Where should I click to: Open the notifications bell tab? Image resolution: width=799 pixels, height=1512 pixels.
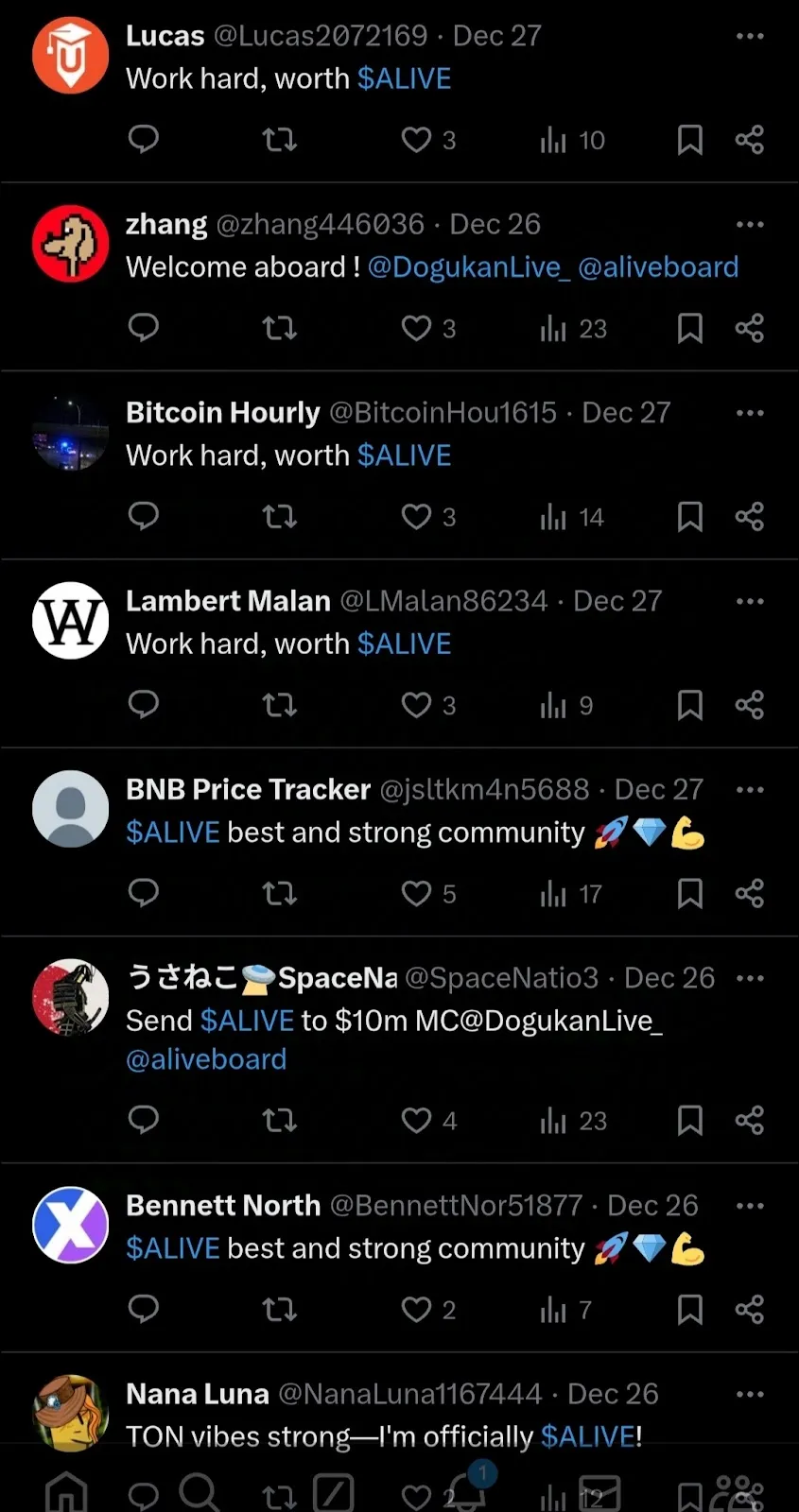[x=466, y=1491]
